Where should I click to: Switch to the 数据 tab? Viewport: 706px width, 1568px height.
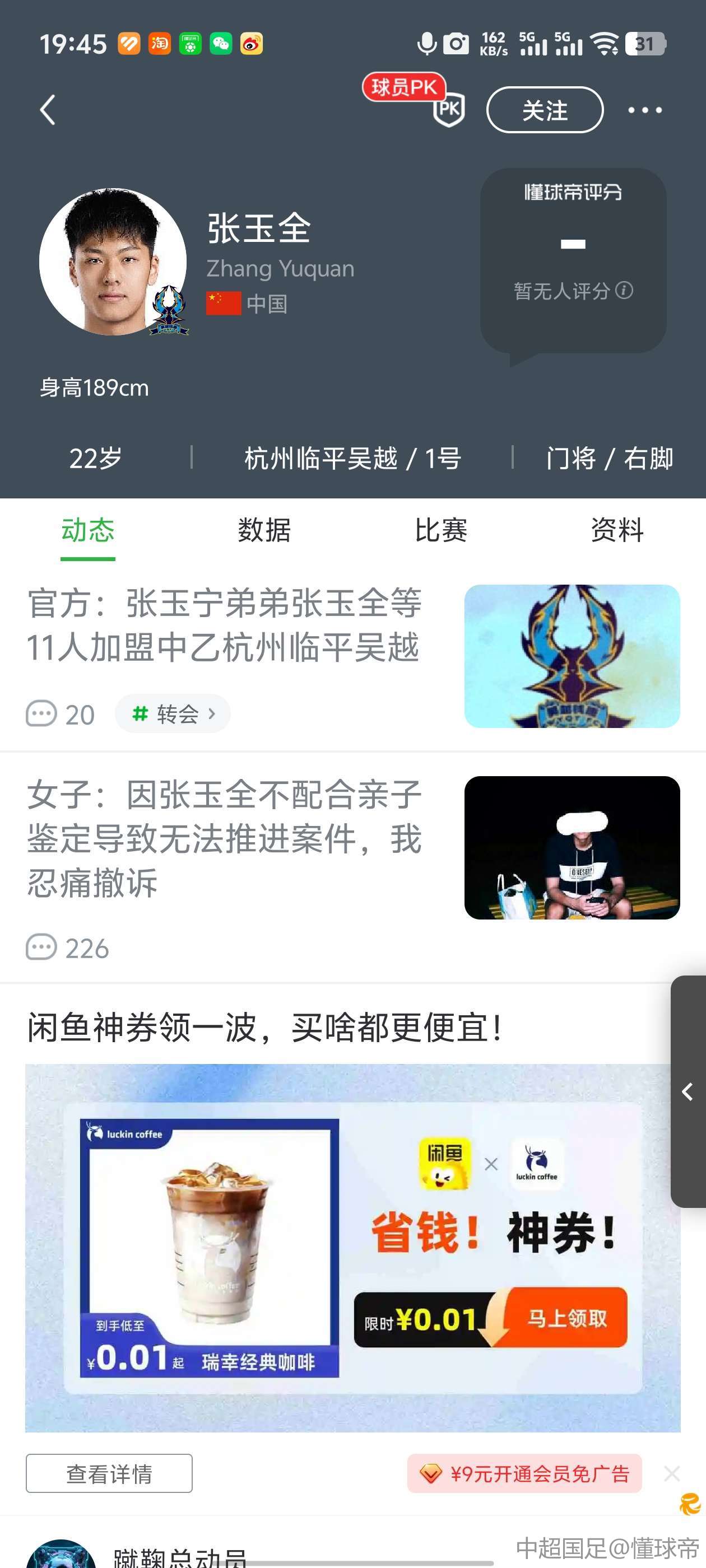[264, 530]
